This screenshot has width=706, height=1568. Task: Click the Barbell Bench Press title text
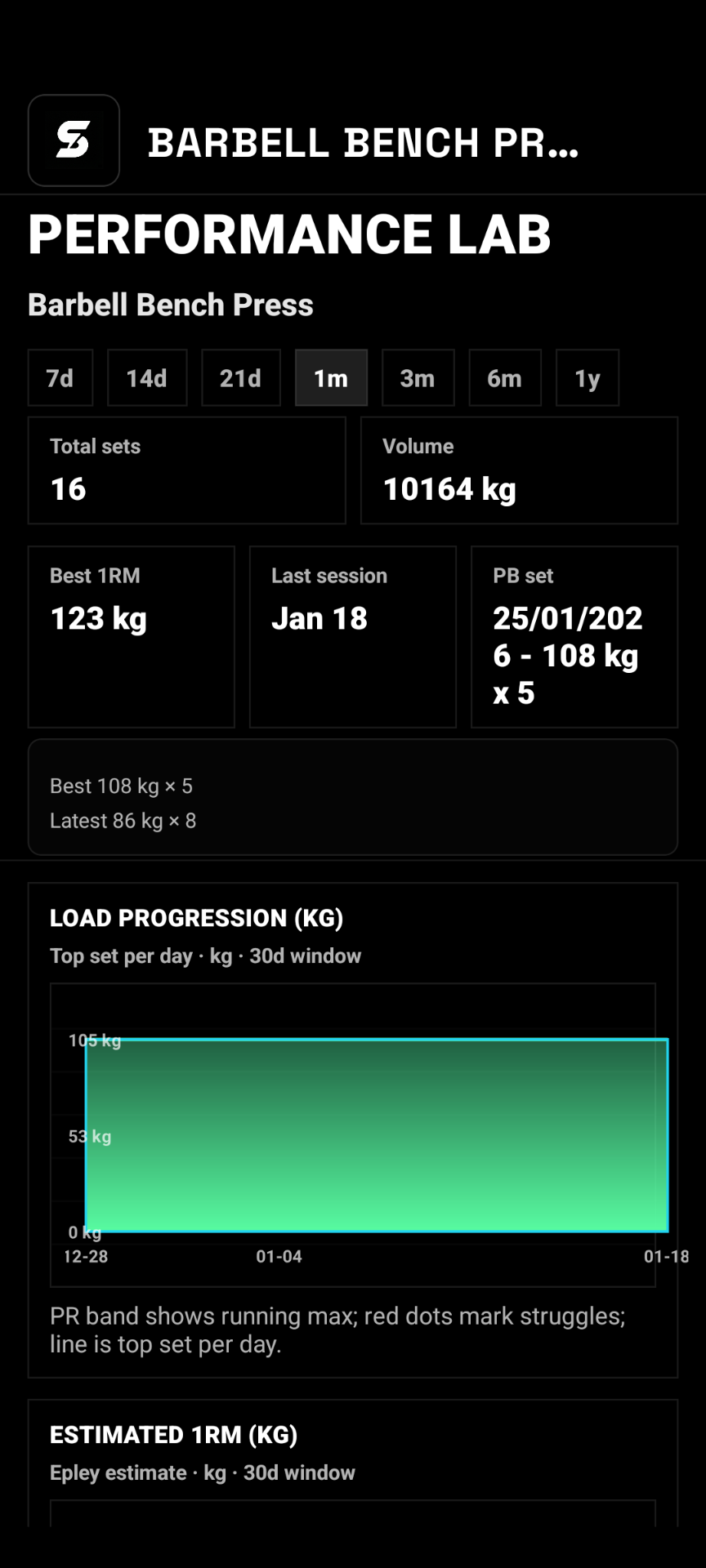[x=171, y=305]
